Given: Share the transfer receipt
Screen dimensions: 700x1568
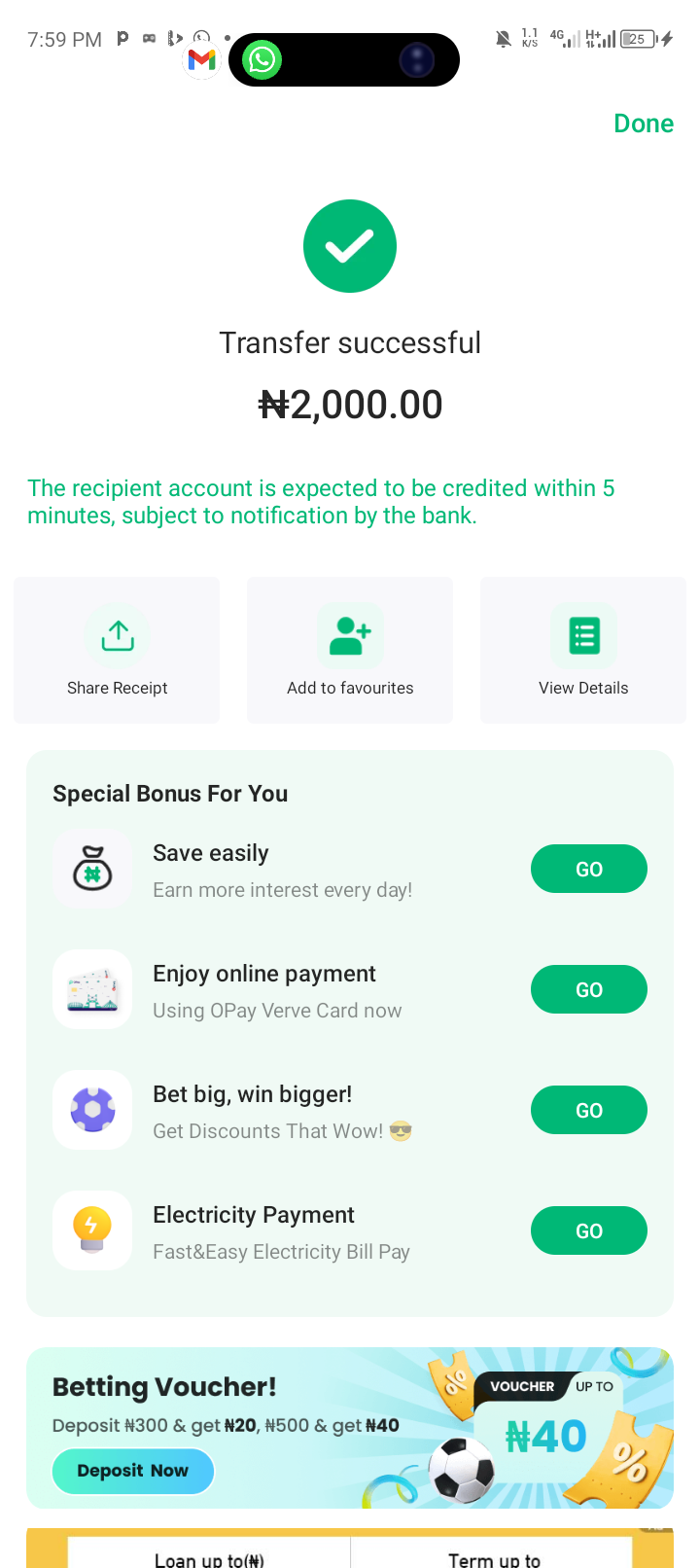Looking at the screenshot, I should [117, 650].
